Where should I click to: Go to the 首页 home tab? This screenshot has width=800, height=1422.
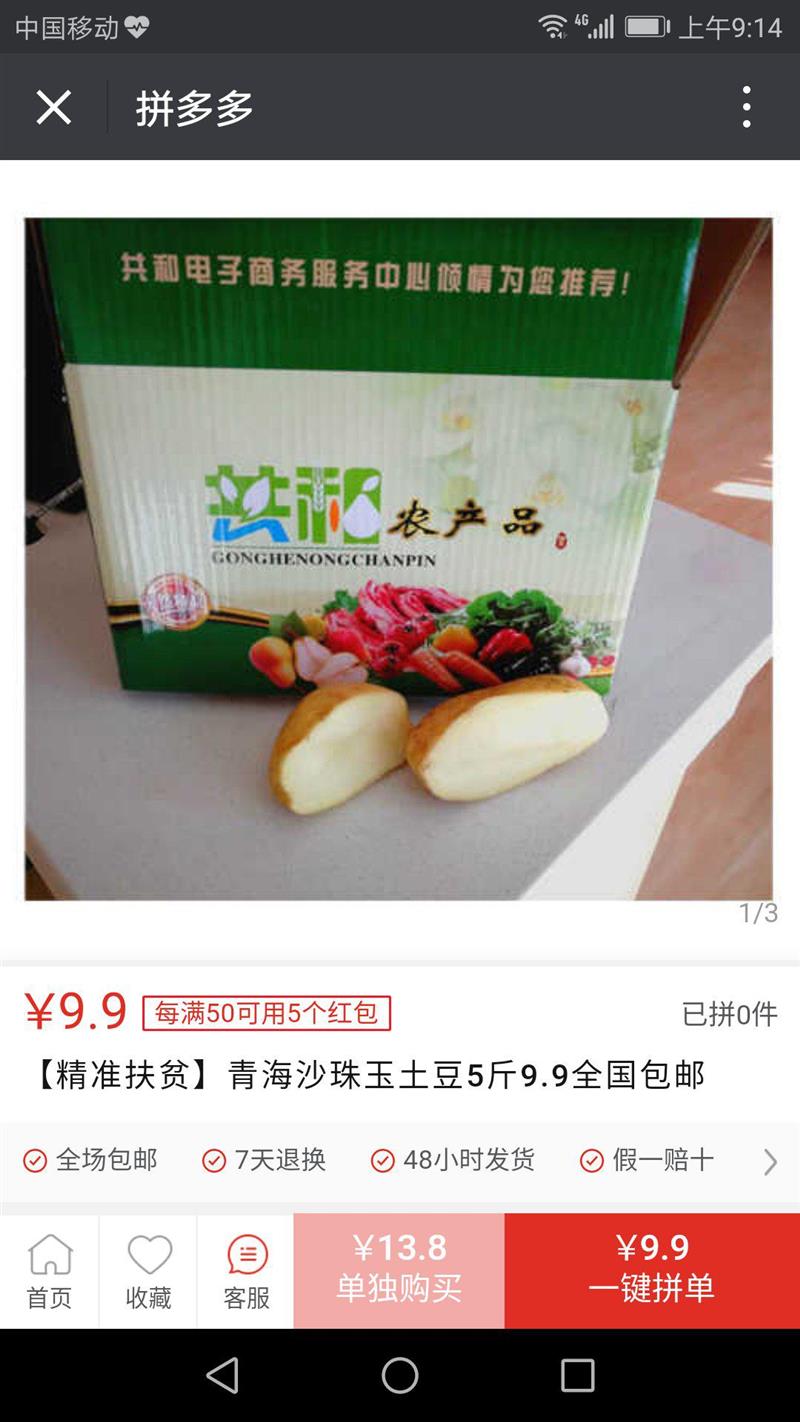point(49,1271)
